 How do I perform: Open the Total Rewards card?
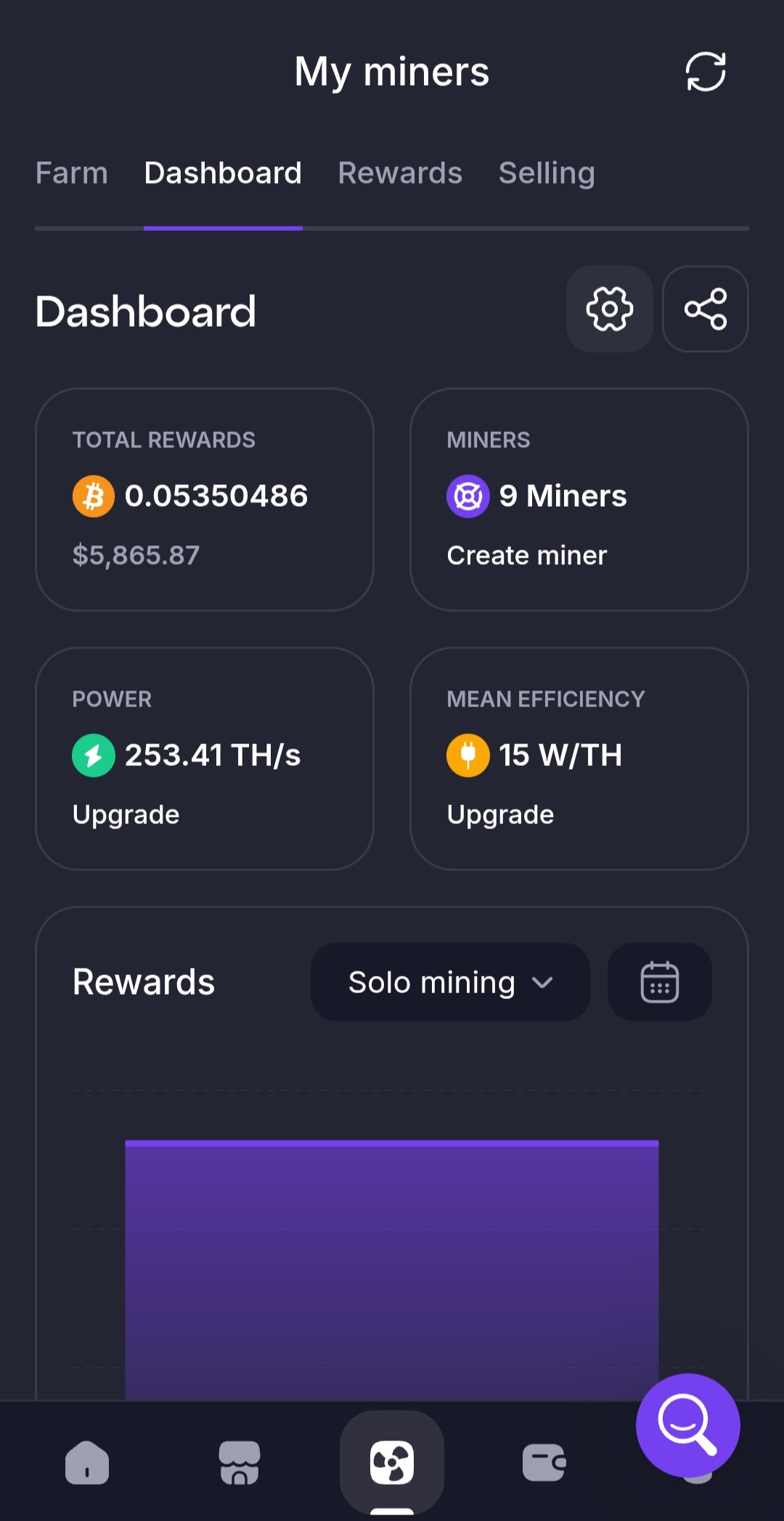pyautogui.click(x=205, y=499)
